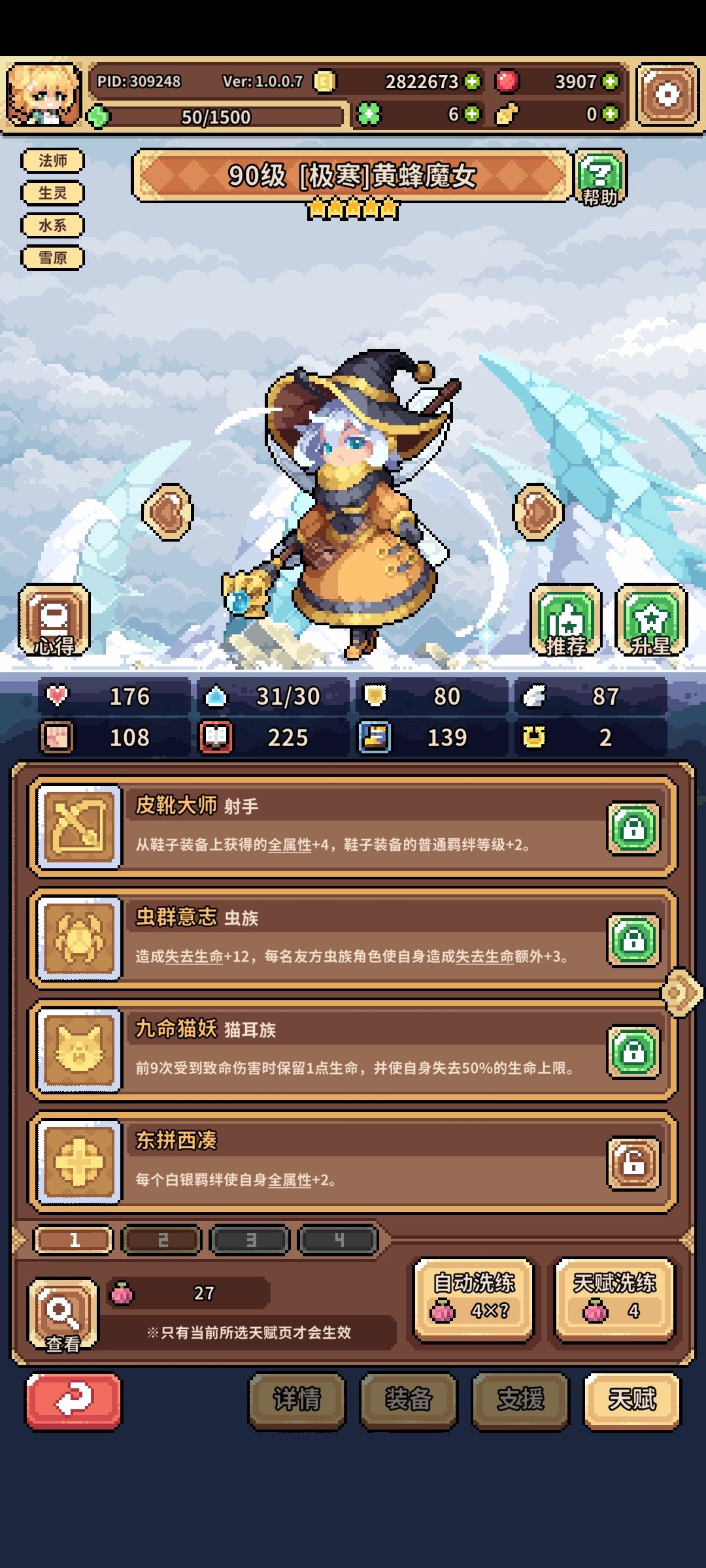
Task: Open talent page 2
Action: (162, 1240)
